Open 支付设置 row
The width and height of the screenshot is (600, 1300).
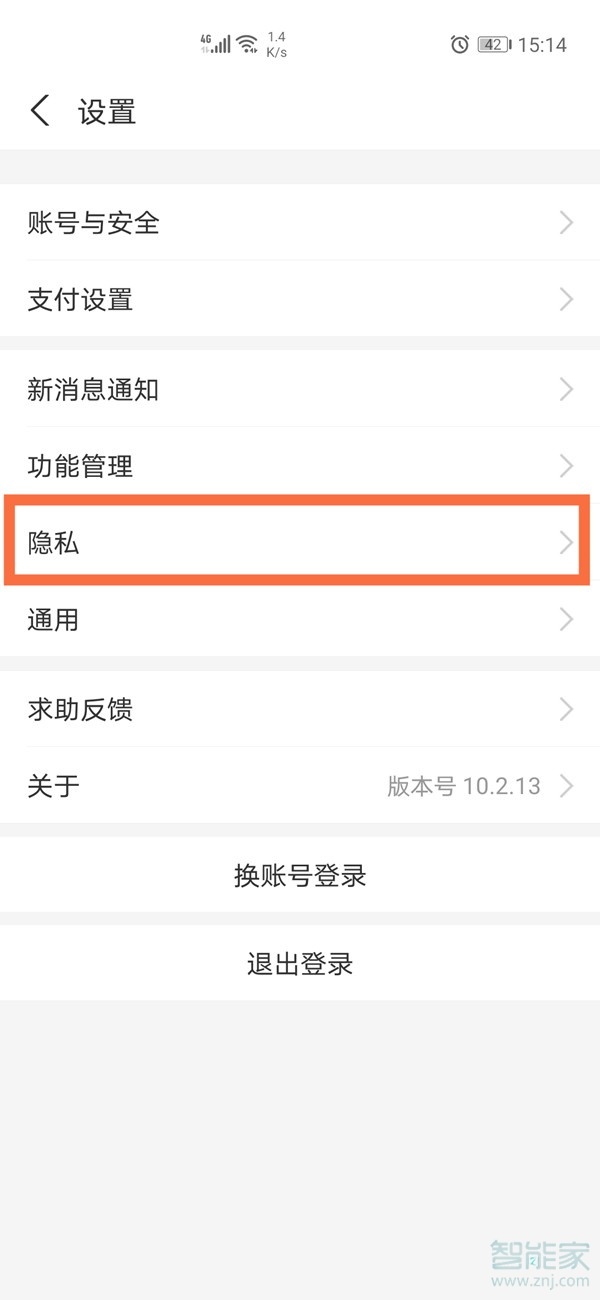tap(300, 299)
